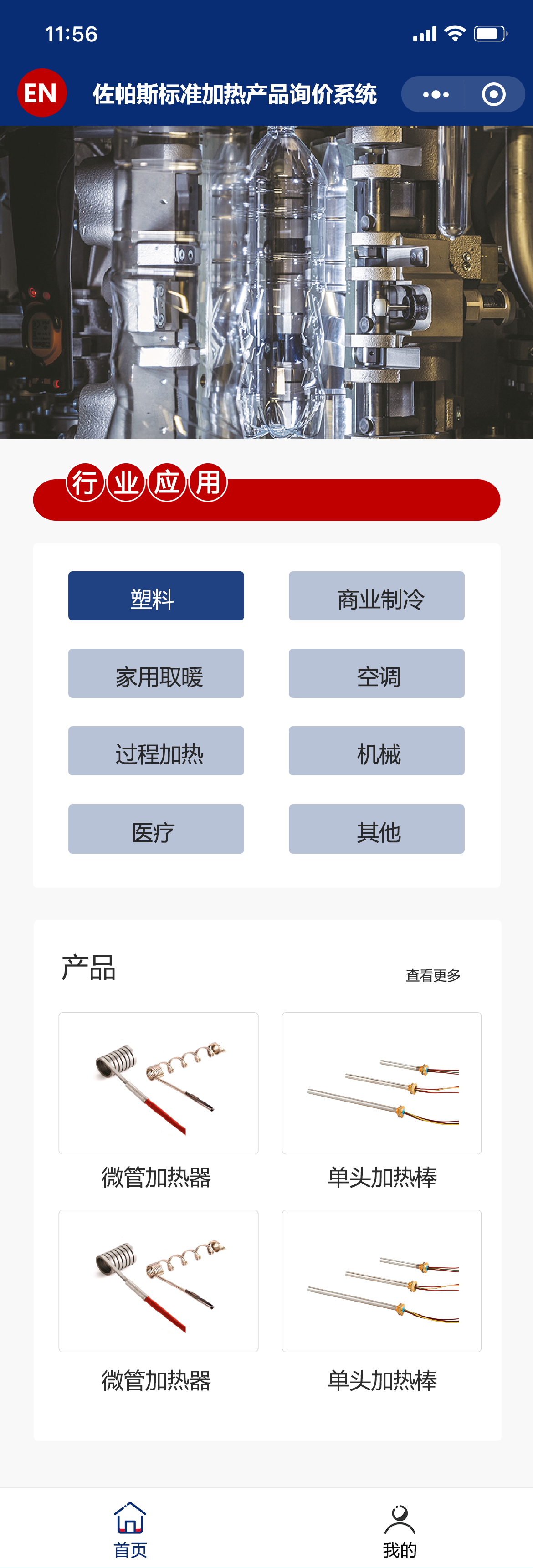Close the mini program with the circle icon
The height and width of the screenshot is (1568, 533).
493,94
